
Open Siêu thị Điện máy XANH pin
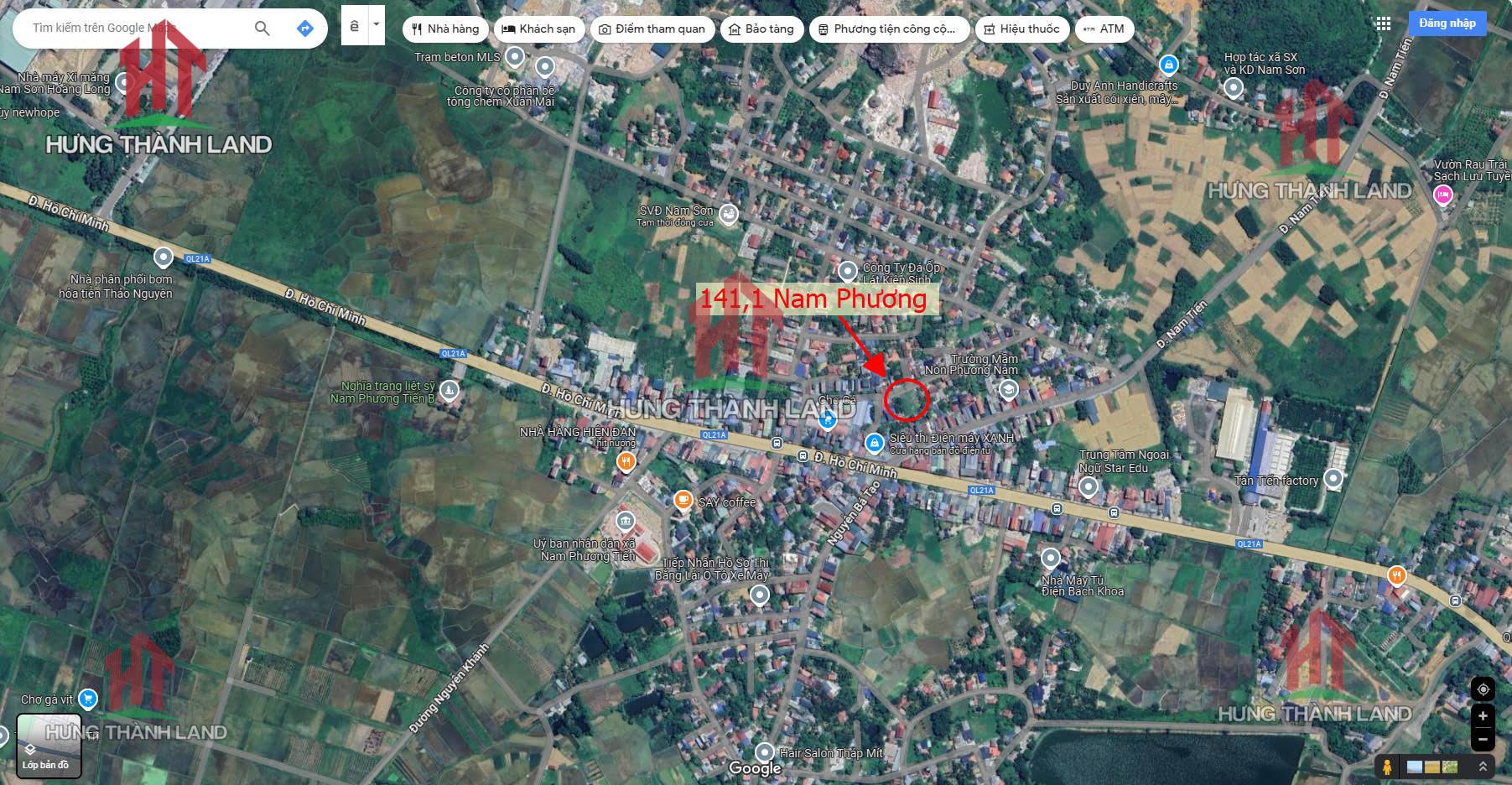[x=875, y=442]
